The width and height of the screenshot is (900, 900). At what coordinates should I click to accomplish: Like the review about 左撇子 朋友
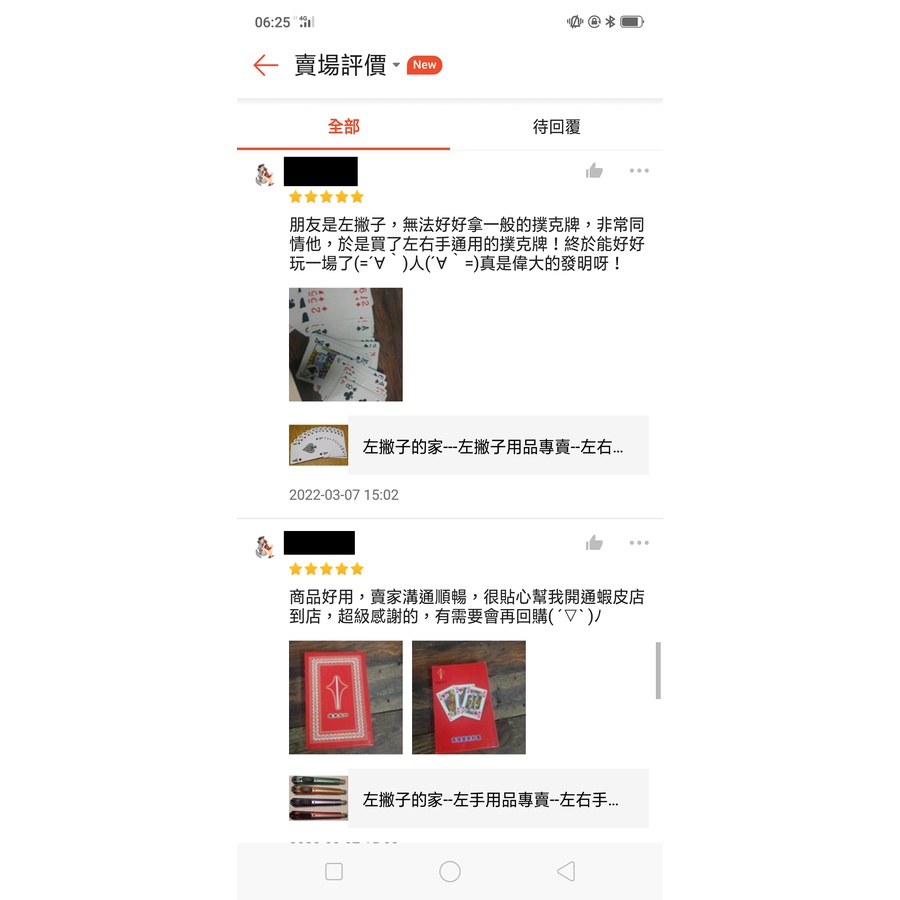tap(594, 170)
